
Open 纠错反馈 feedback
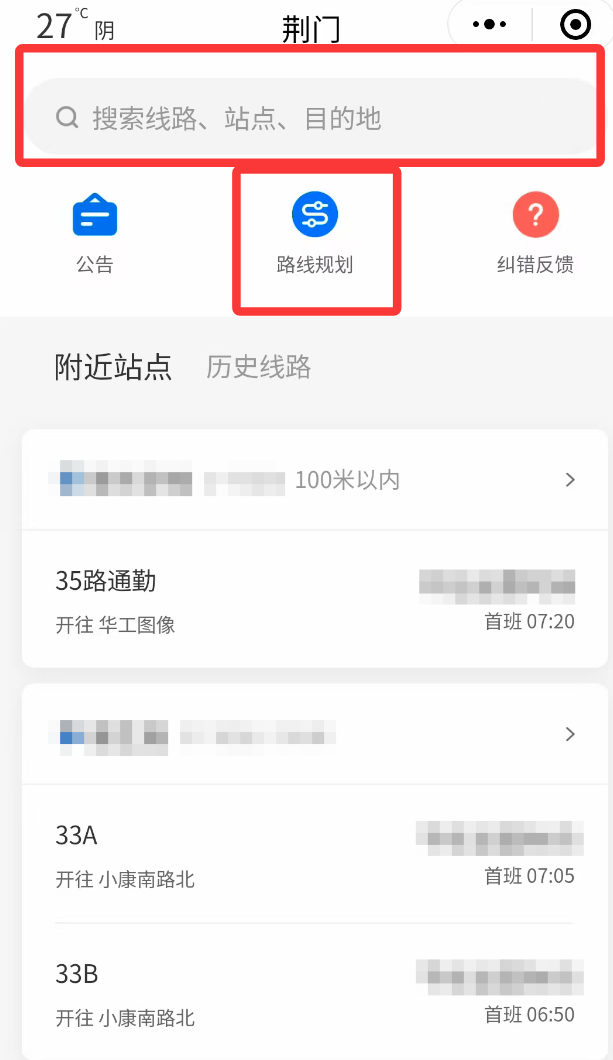535,233
